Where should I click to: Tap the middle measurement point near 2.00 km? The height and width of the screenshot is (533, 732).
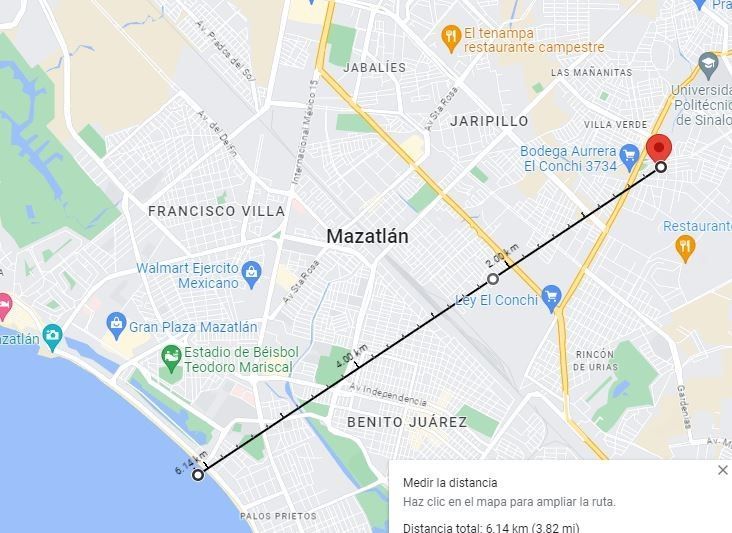[493, 279]
